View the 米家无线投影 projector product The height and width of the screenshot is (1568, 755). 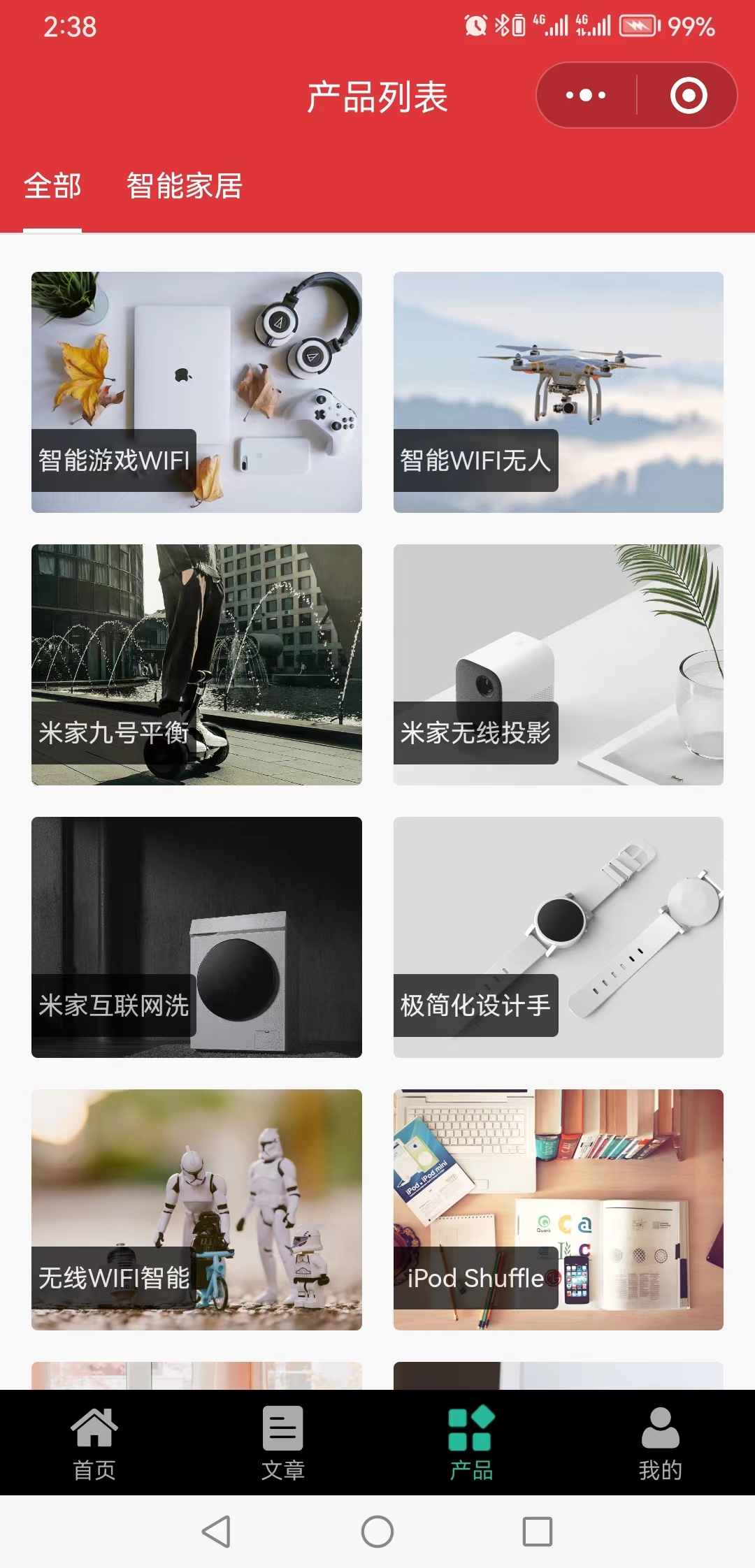[x=558, y=665]
